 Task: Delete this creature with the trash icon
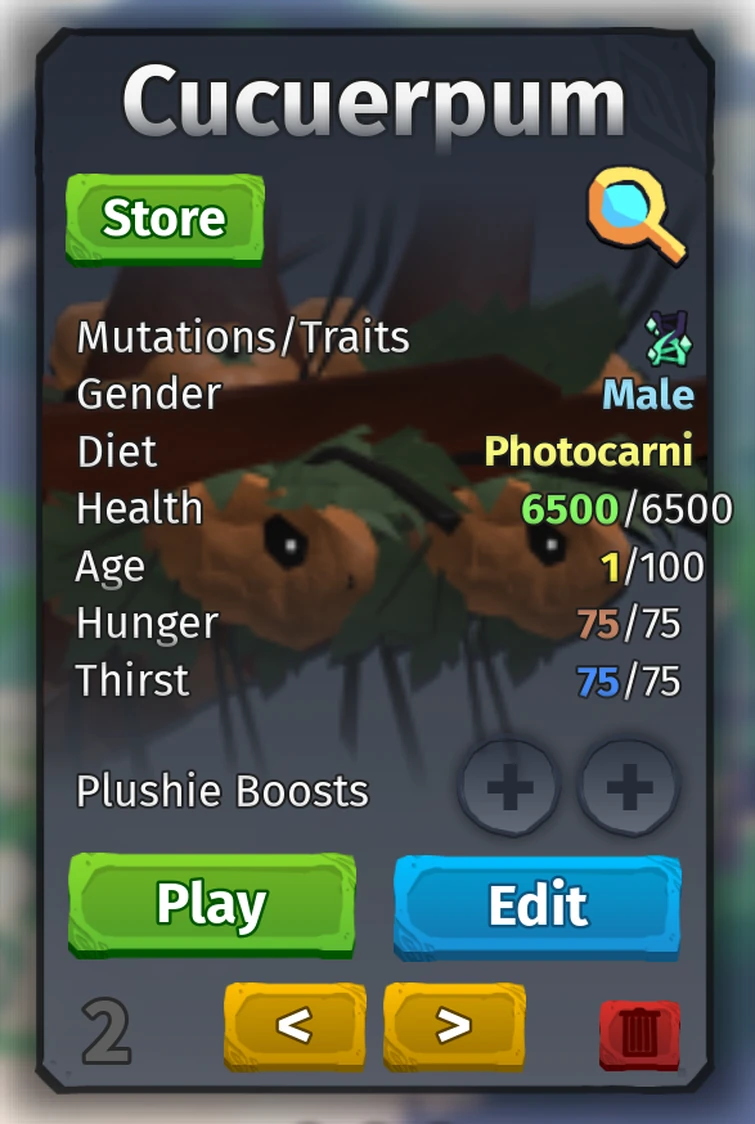point(639,1031)
